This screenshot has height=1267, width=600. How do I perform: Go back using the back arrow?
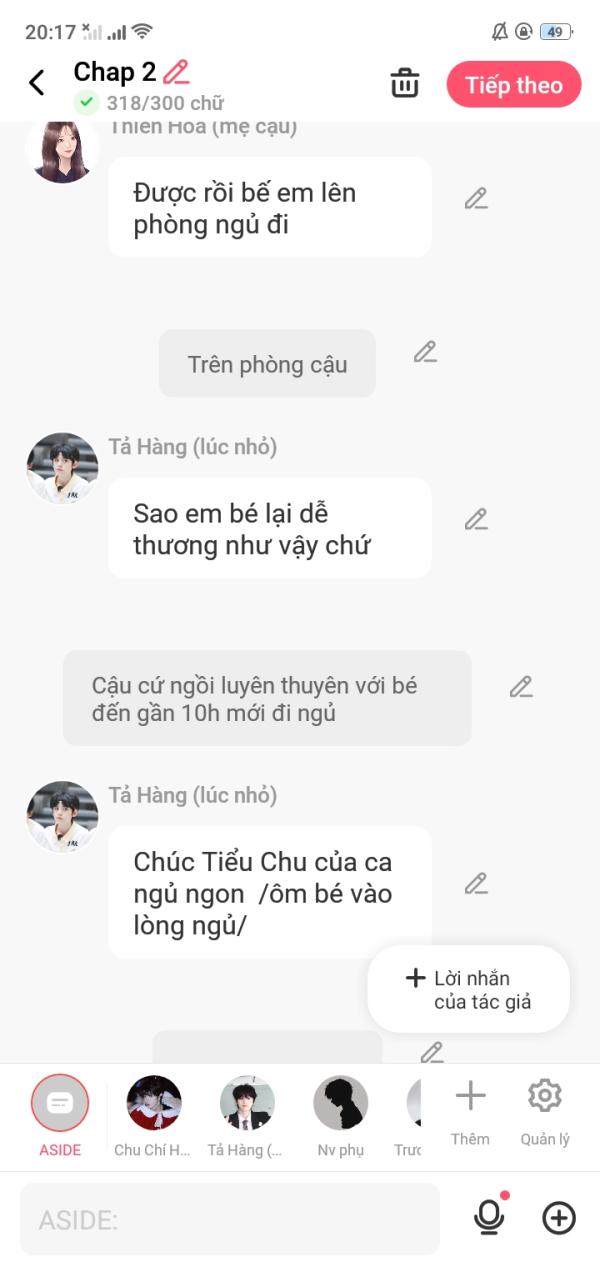click(37, 83)
